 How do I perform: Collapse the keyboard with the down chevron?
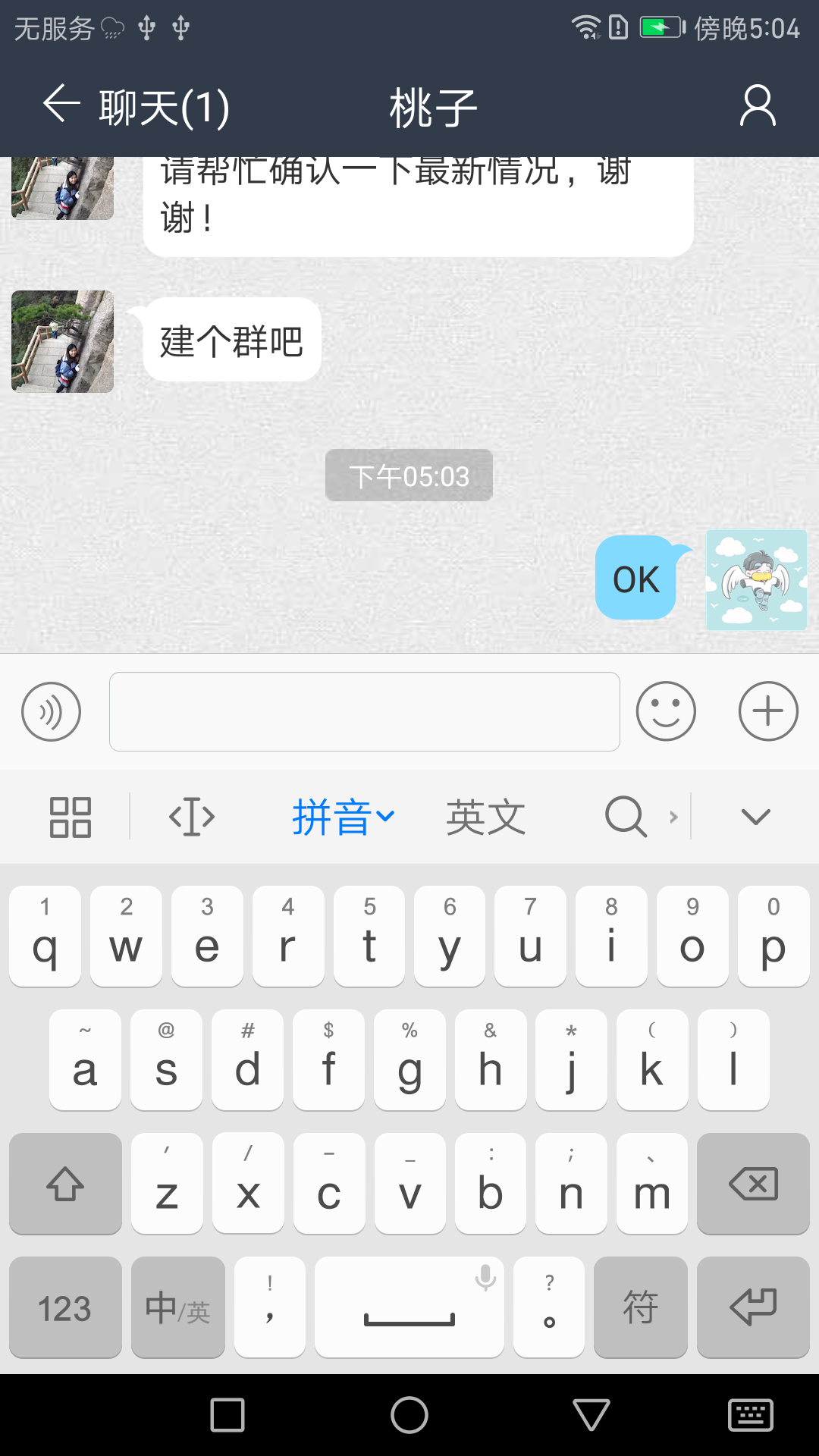point(755,817)
